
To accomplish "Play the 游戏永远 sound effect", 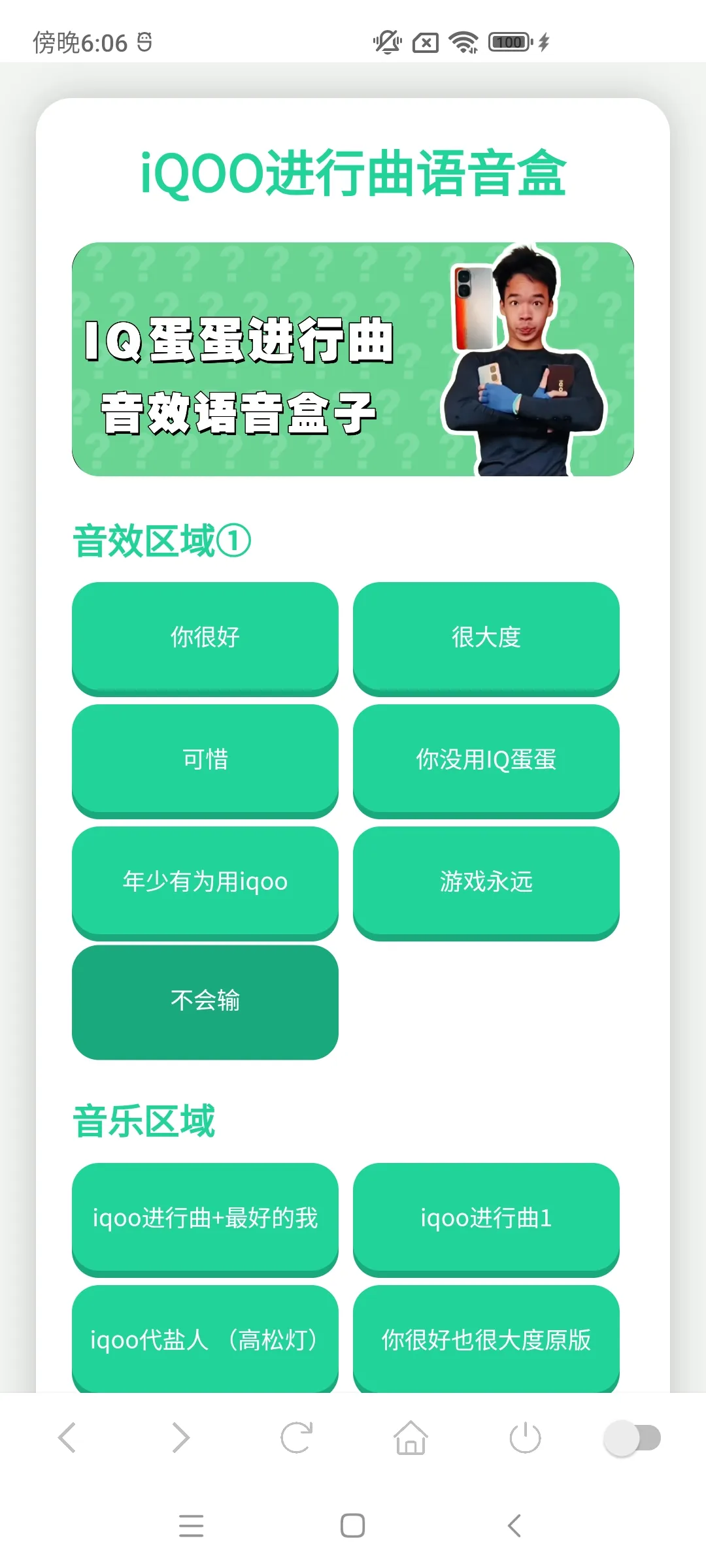I will [486, 882].
